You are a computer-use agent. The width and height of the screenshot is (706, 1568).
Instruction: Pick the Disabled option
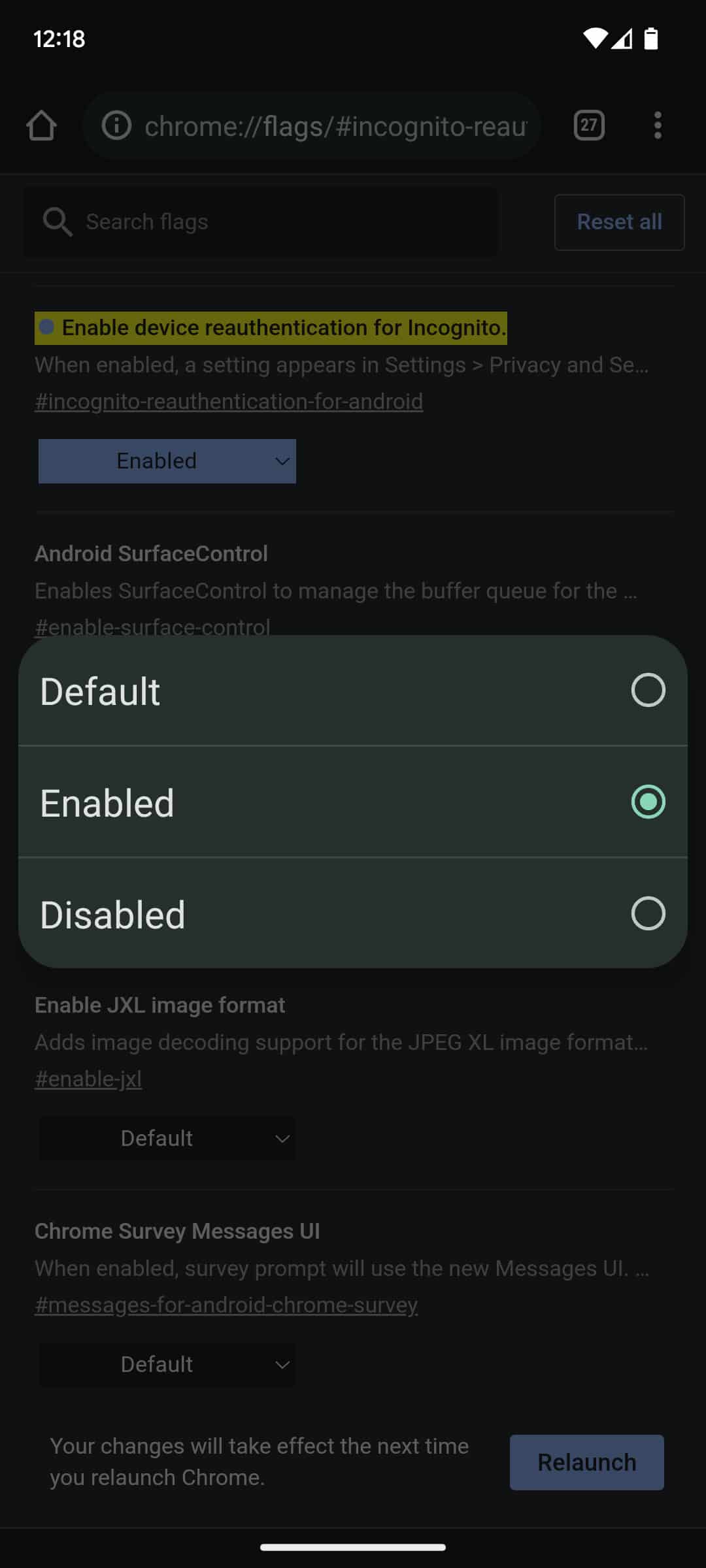click(x=353, y=913)
